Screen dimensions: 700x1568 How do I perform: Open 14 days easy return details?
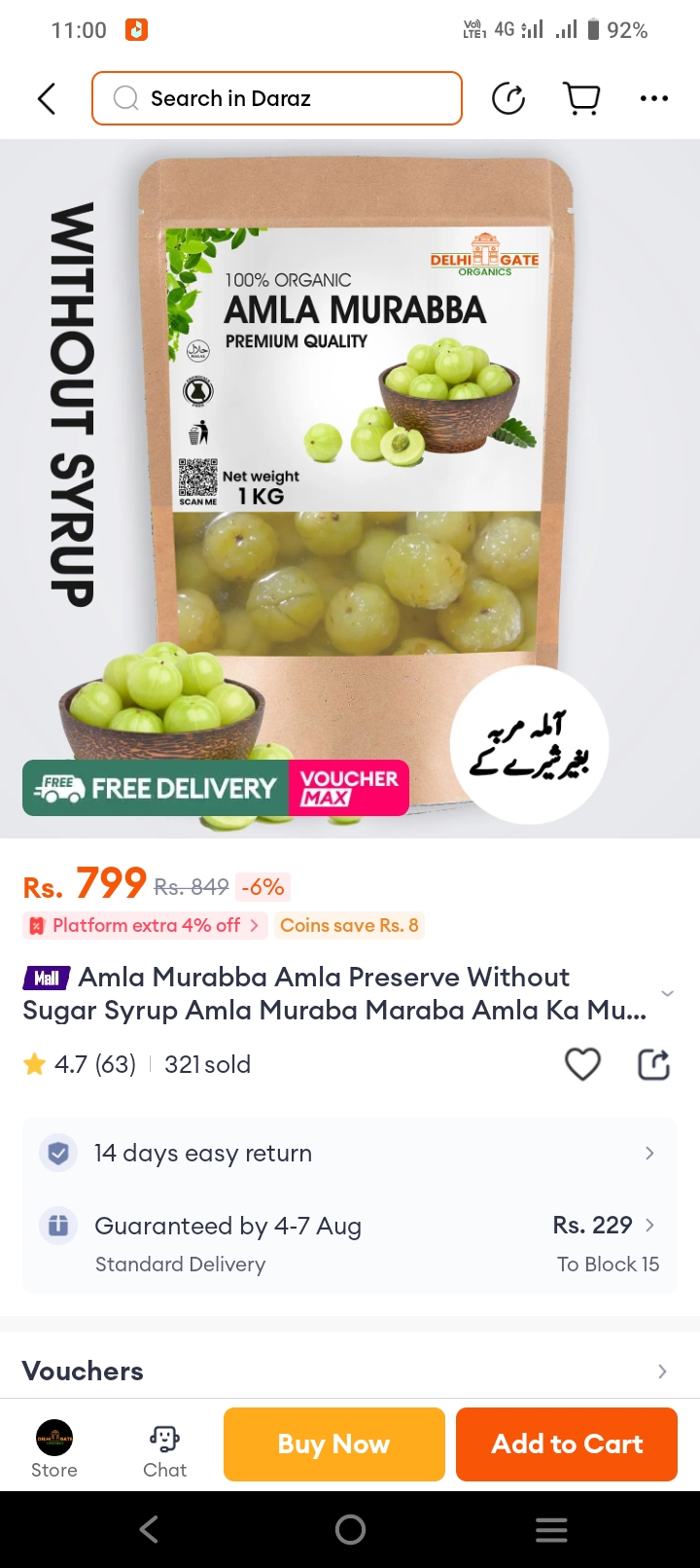[x=350, y=1154]
